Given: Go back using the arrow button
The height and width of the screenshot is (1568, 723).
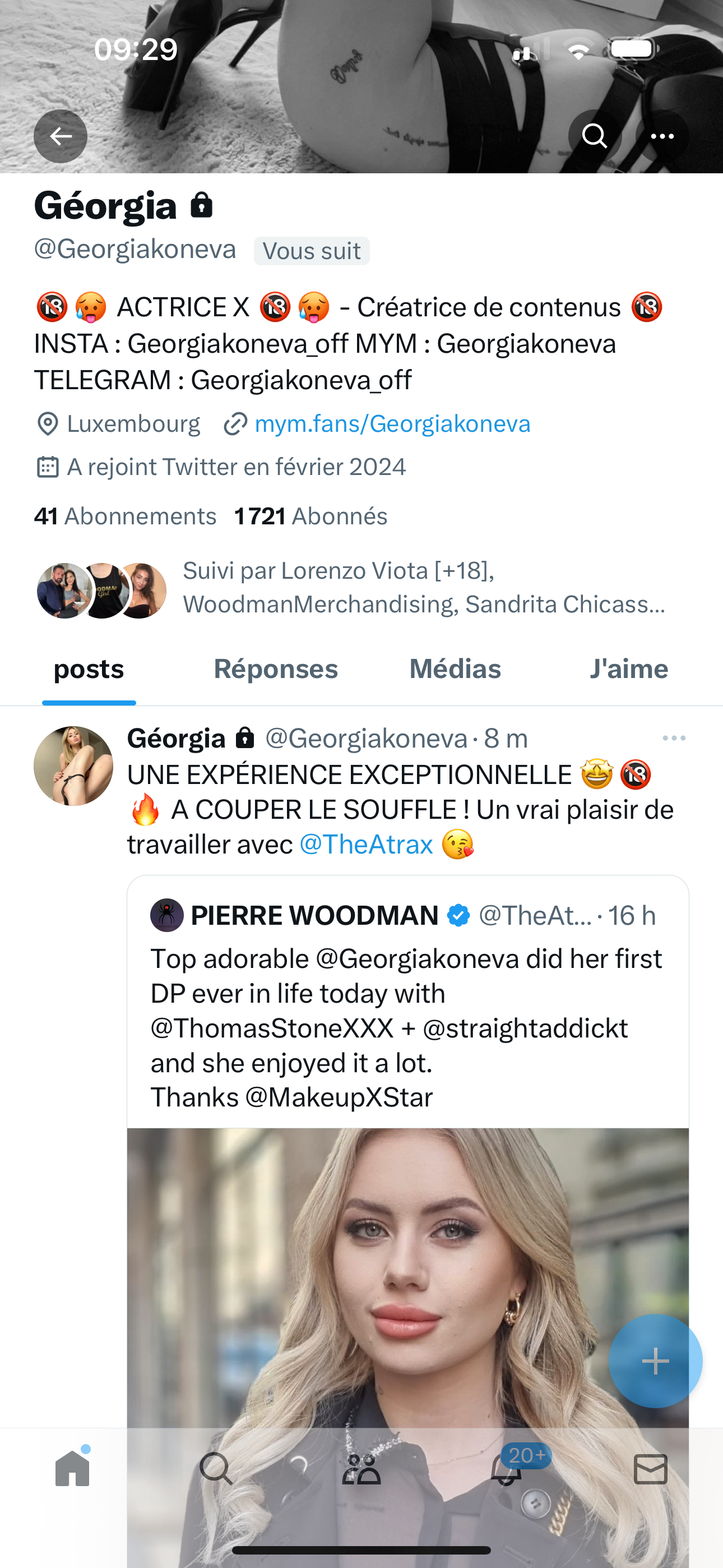Looking at the screenshot, I should click(x=61, y=136).
